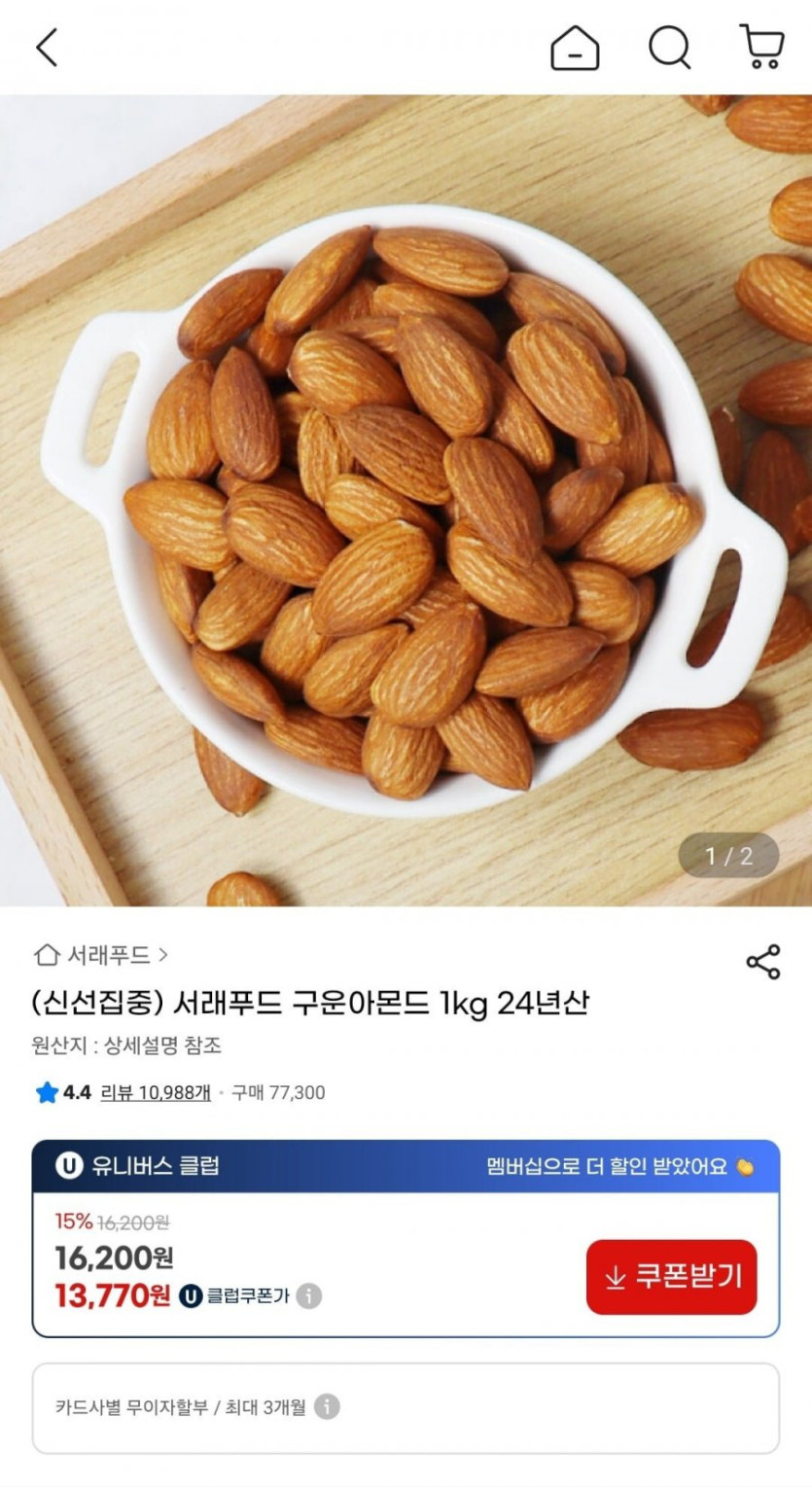
Task: Click the 1/2 image page indicator
Action: coord(726,855)
